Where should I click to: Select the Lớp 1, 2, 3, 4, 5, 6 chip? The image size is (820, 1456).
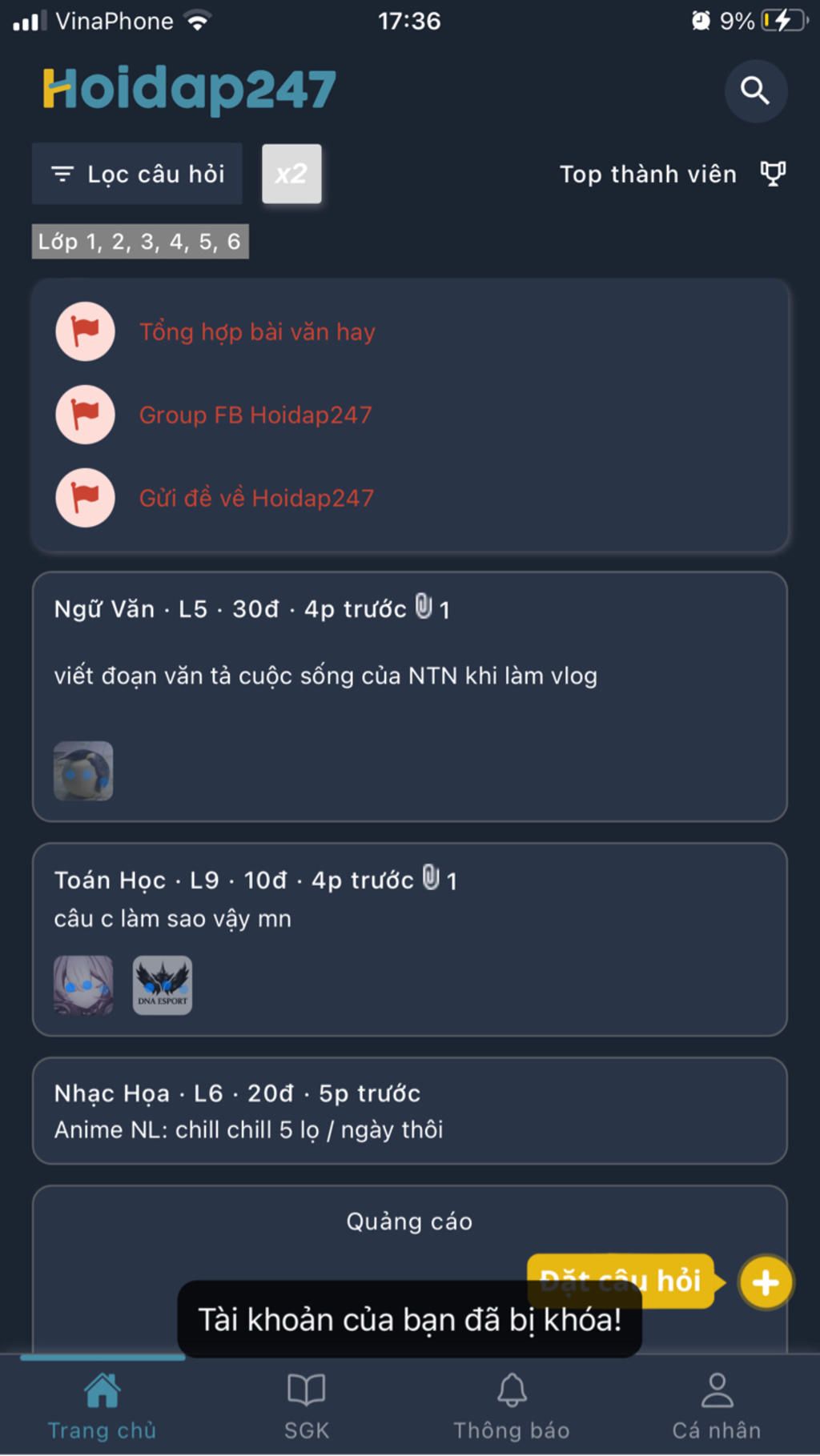(140, 242)
